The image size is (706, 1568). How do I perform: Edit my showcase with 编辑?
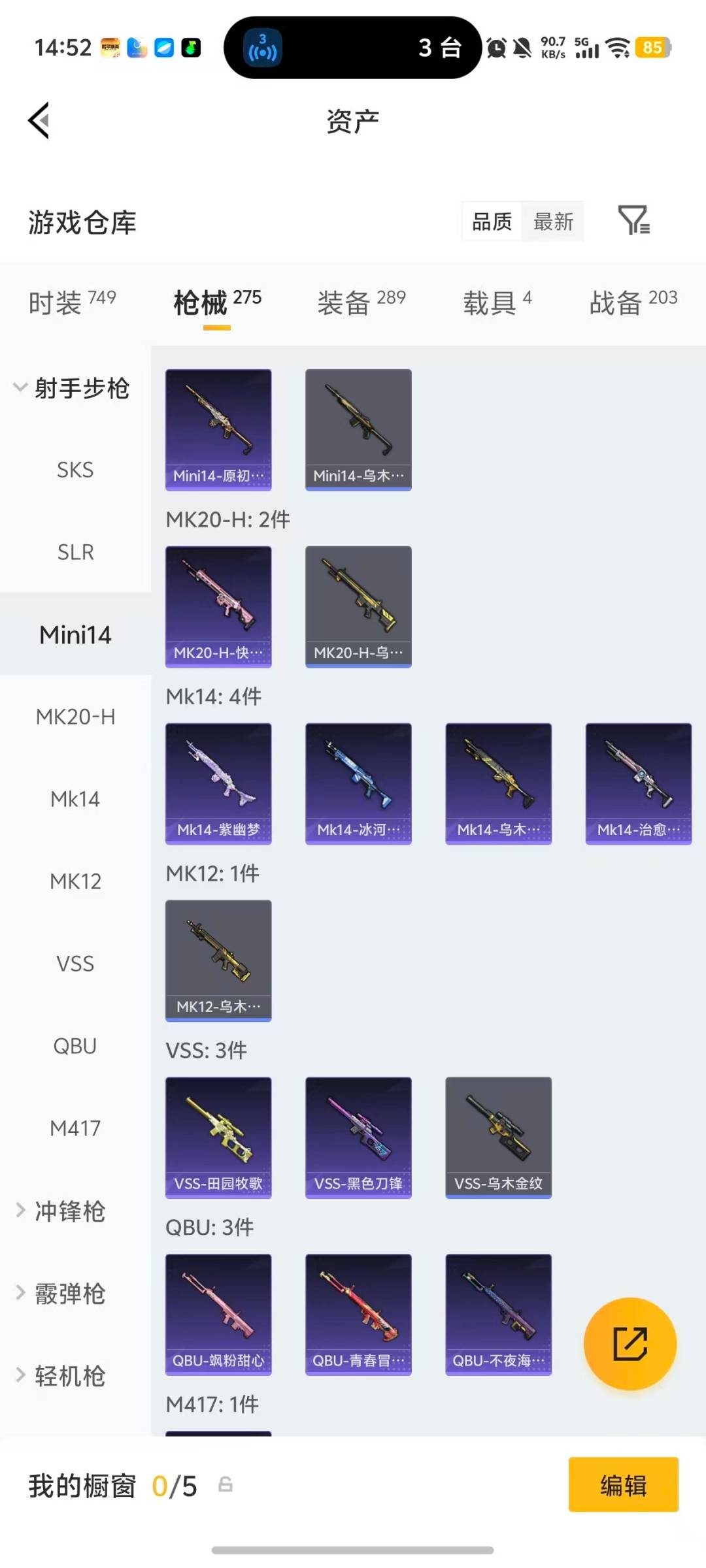[x=623, y=1484]
